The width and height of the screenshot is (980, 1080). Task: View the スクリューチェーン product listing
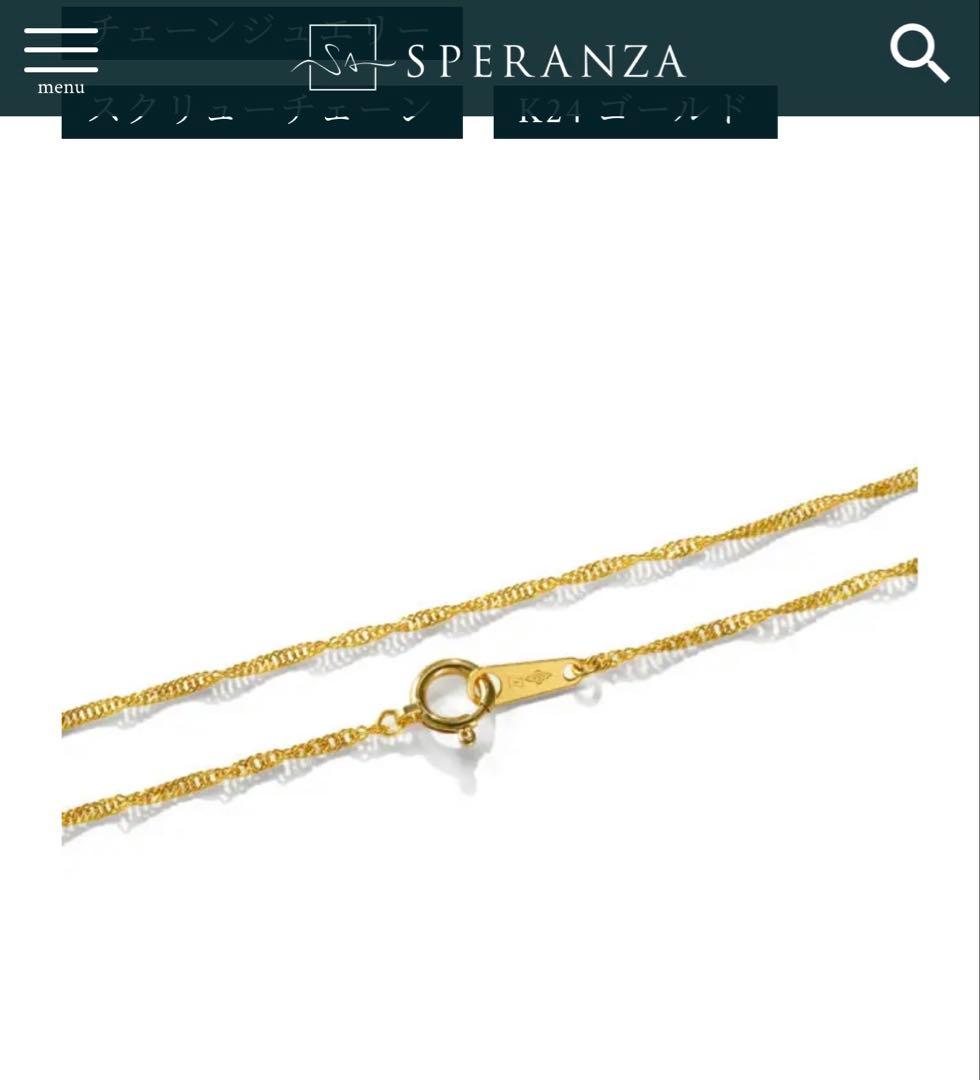[262, 112]
